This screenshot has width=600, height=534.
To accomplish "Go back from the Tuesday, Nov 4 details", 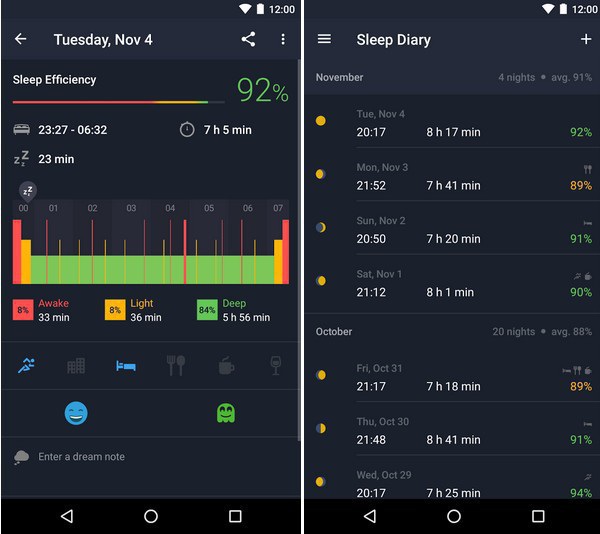I will [21, 39].
